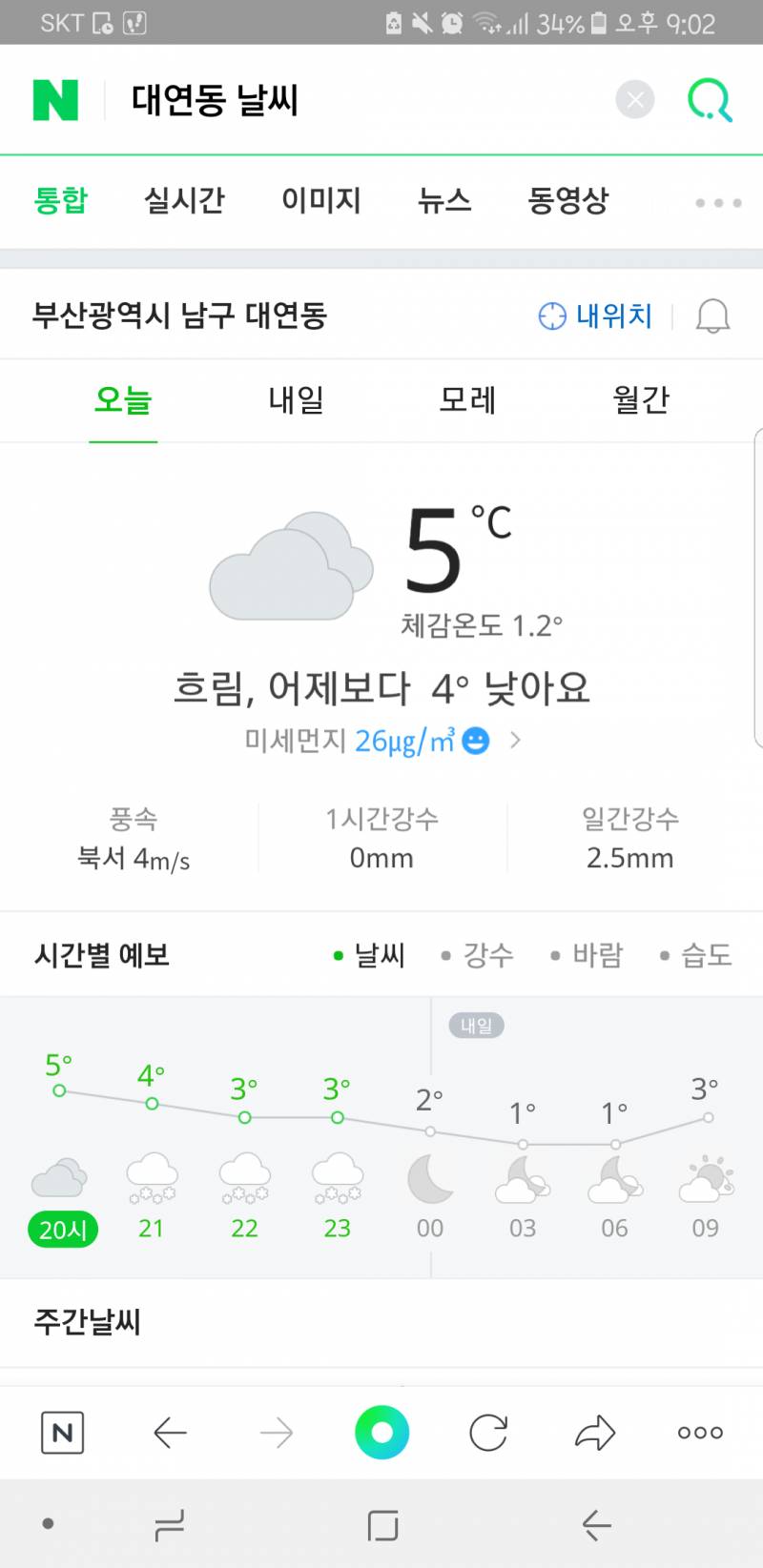763x1568 pixels.
Task: Switch hourly forecast to 바람 wind view
Action: tap(596, 954)
